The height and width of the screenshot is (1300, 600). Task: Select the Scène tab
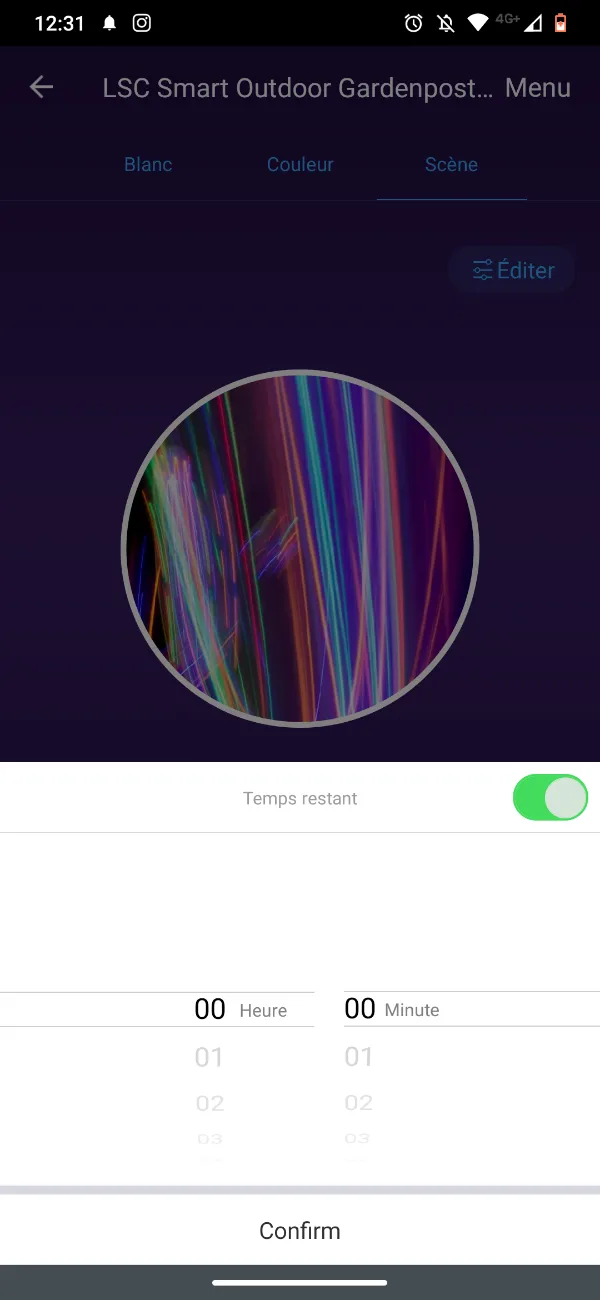pyautogui.click(x=451, y=165)
